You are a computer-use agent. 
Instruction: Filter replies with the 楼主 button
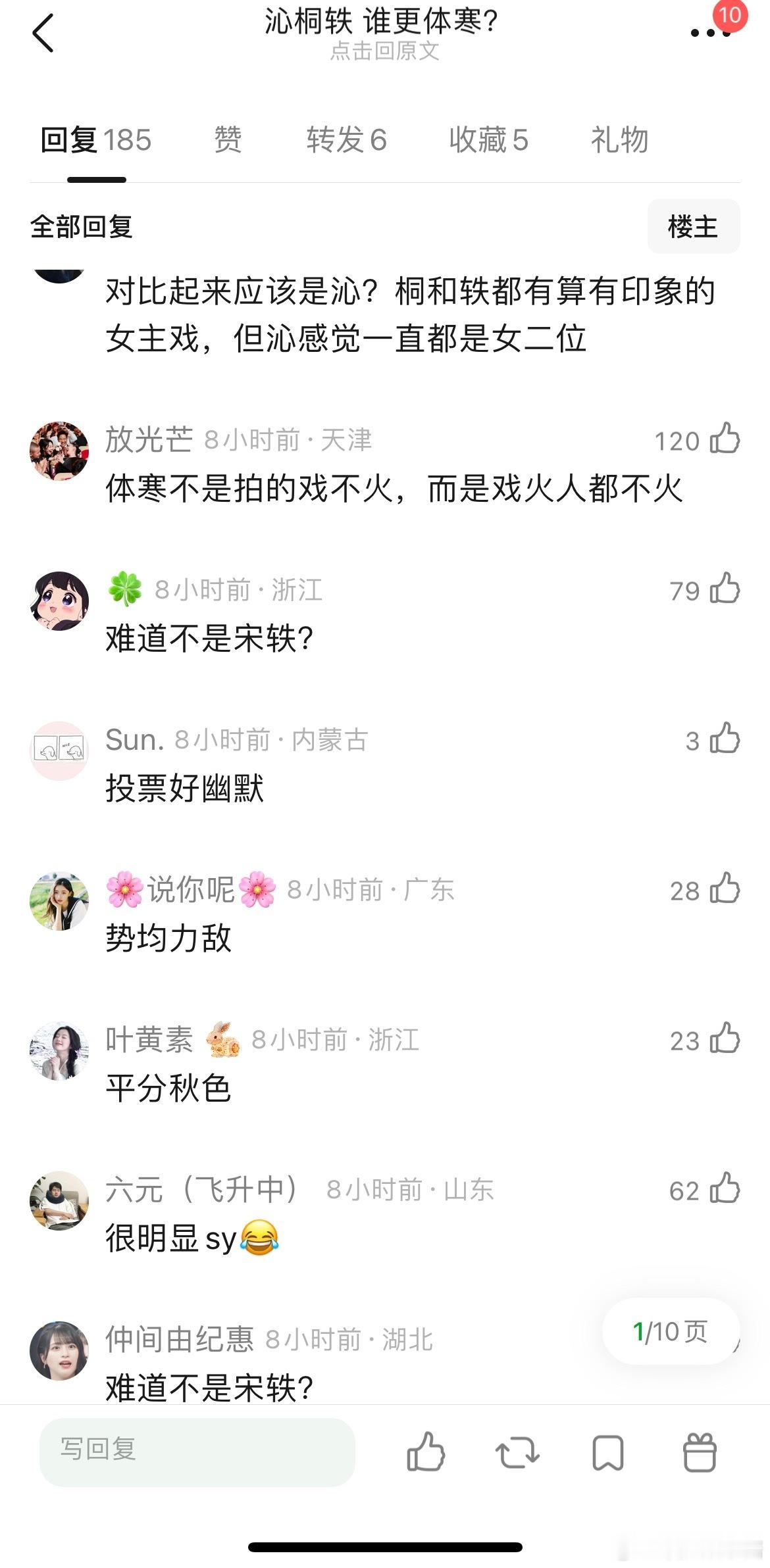tap(693, 227)
